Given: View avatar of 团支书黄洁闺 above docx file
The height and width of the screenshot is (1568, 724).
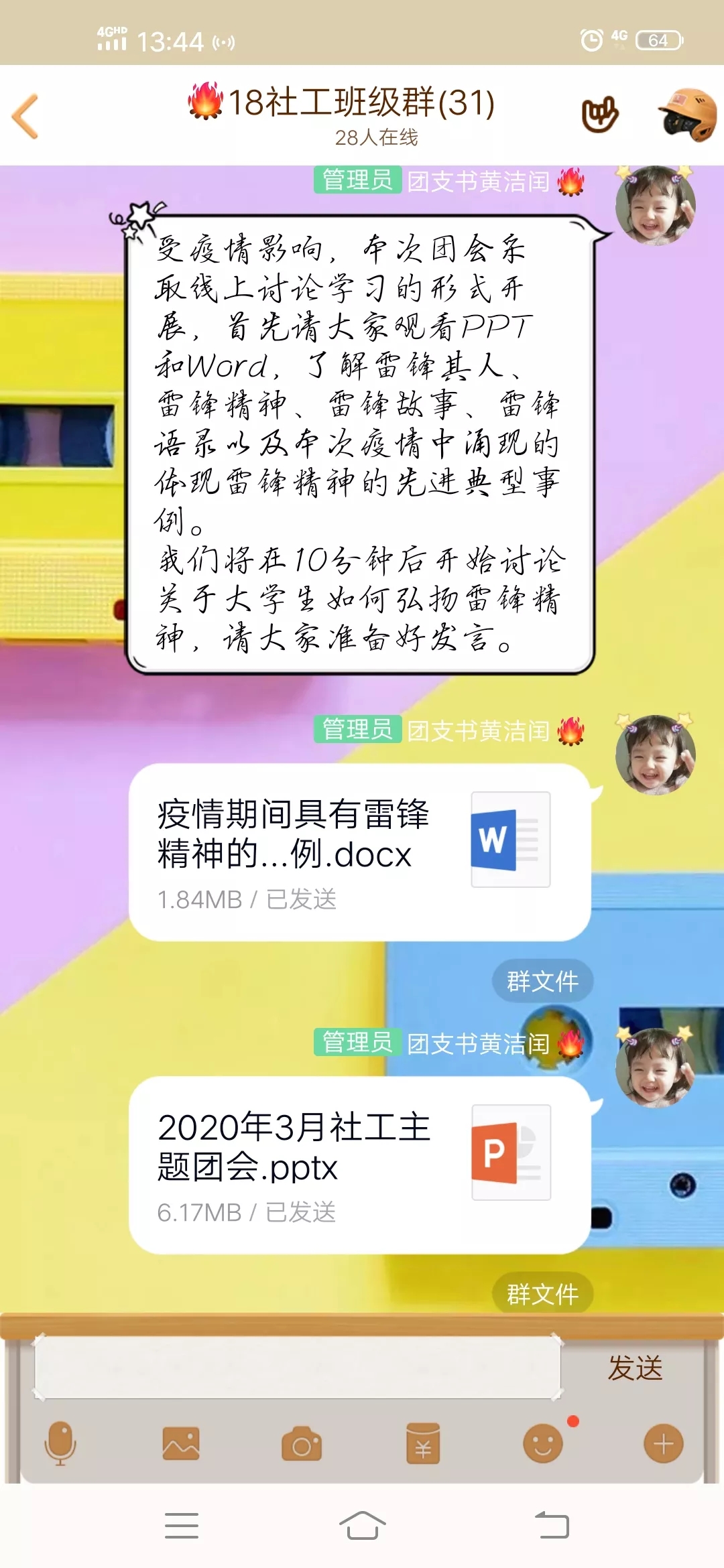Looking at the screenshot, I should pos(655,755).
